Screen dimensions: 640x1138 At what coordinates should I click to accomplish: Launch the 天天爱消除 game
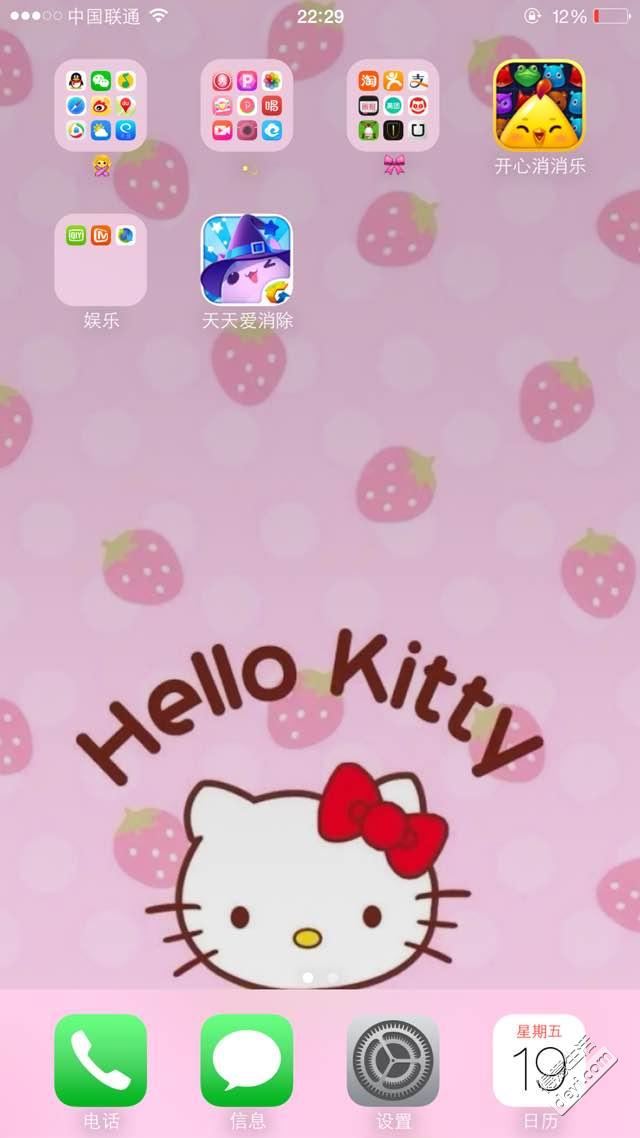247,260
